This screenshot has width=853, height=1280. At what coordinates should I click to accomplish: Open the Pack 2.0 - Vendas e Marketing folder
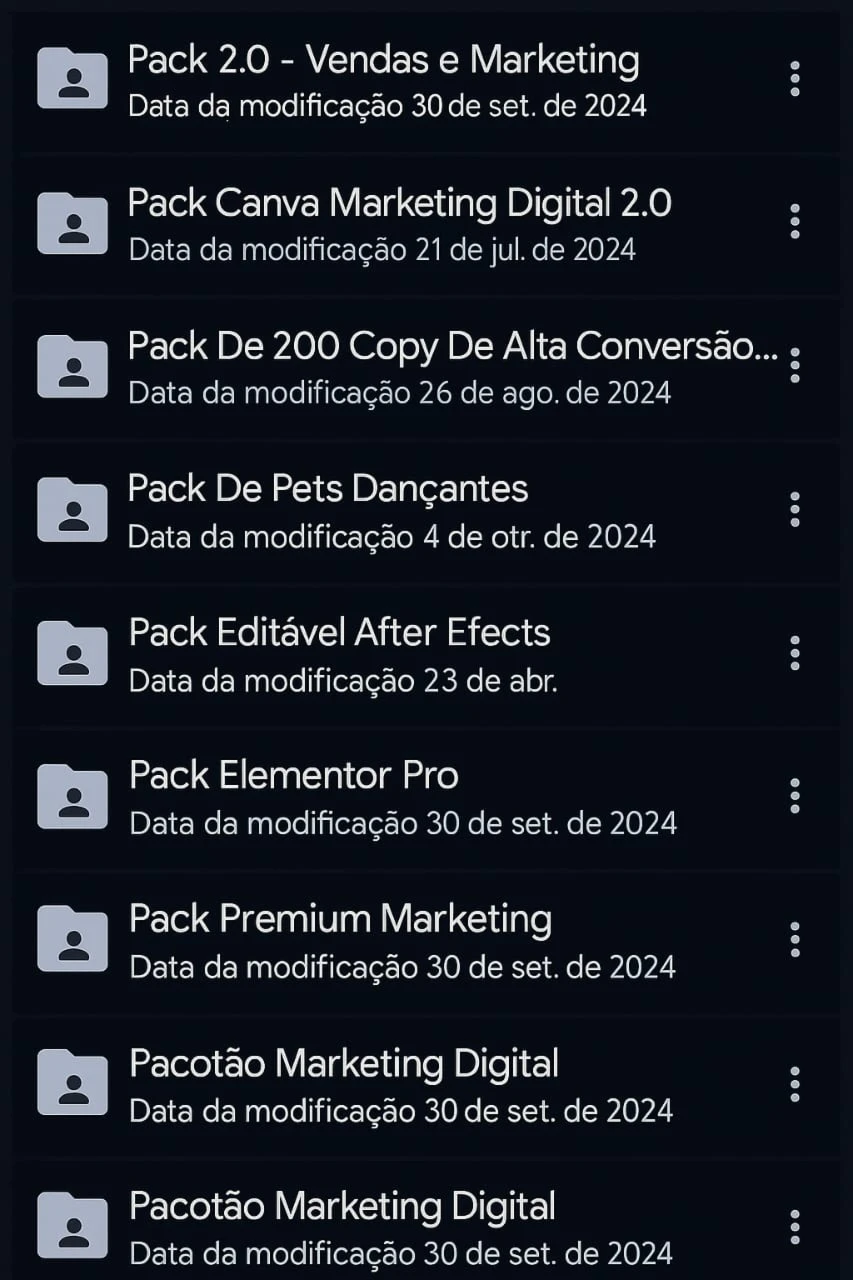pos(383,62)
